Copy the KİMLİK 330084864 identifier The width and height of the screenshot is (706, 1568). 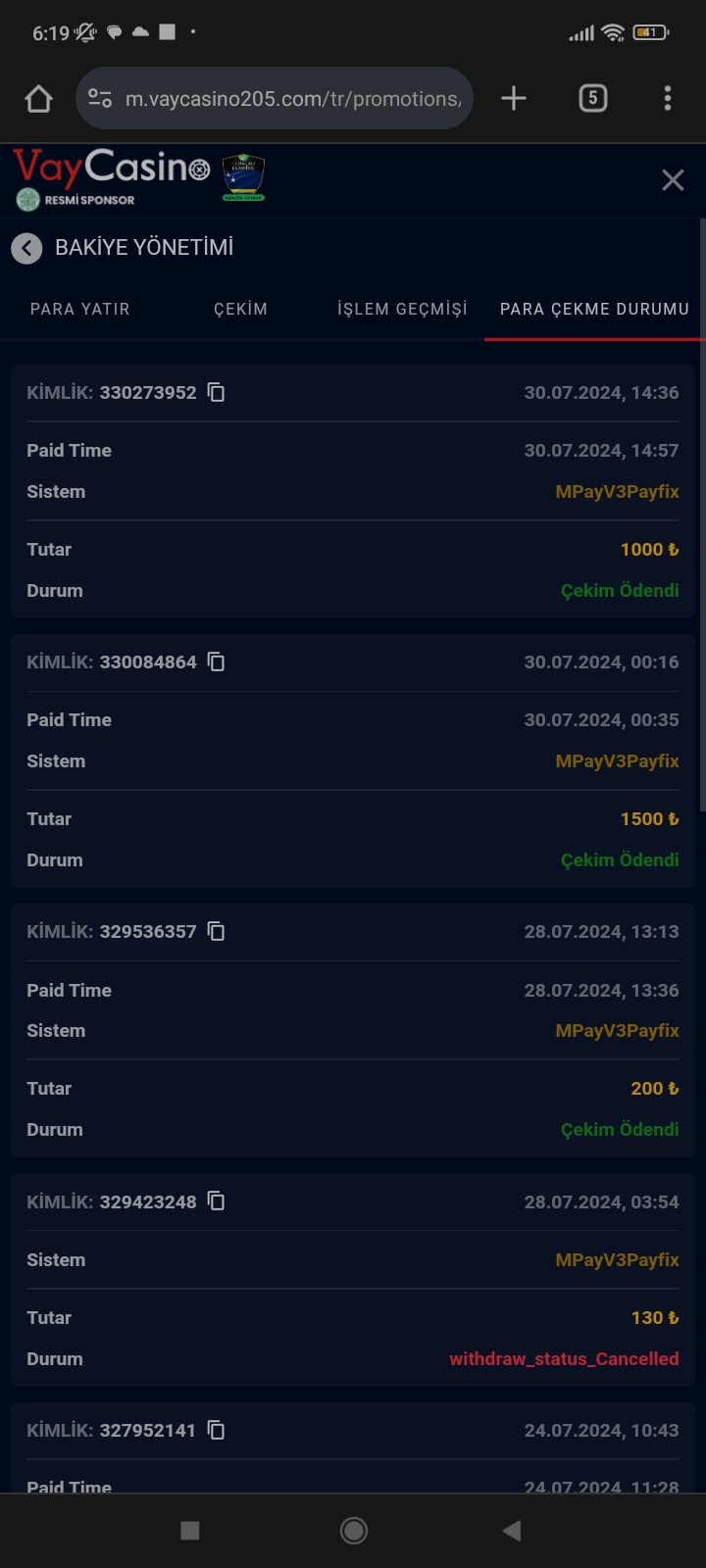pos(216,661)
